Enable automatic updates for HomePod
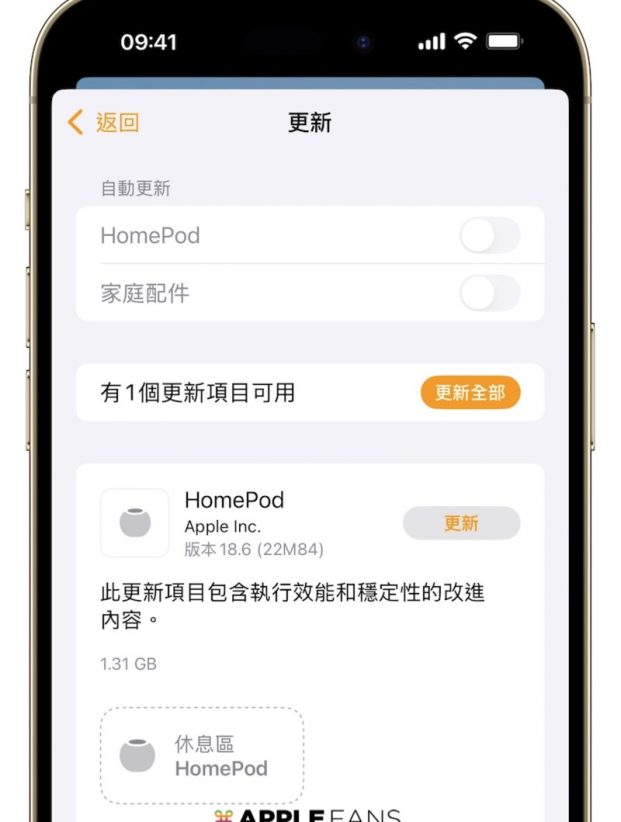The width and height of the screenshot is (621, 822). 489,236
